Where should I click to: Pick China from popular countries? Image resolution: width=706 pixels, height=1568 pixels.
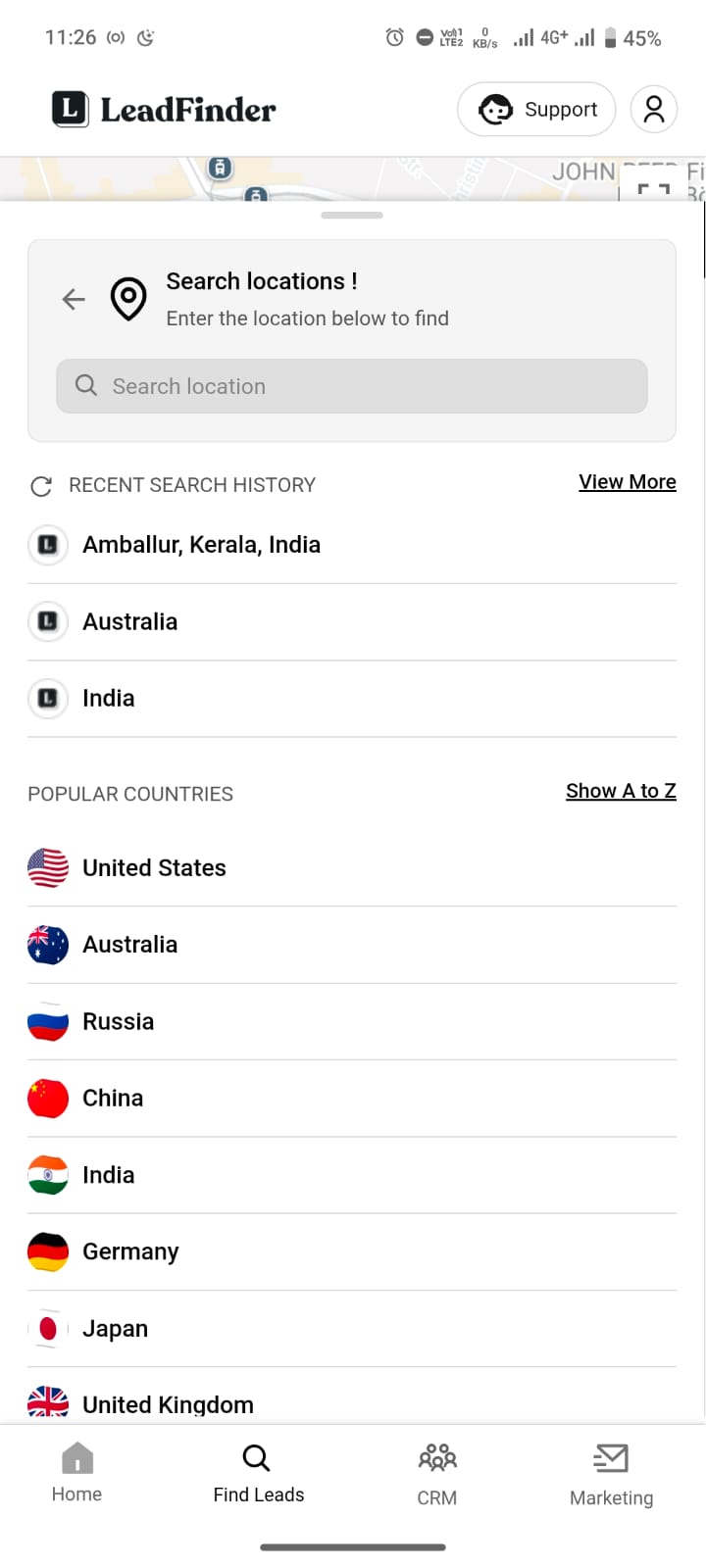tap(113, 1099)
